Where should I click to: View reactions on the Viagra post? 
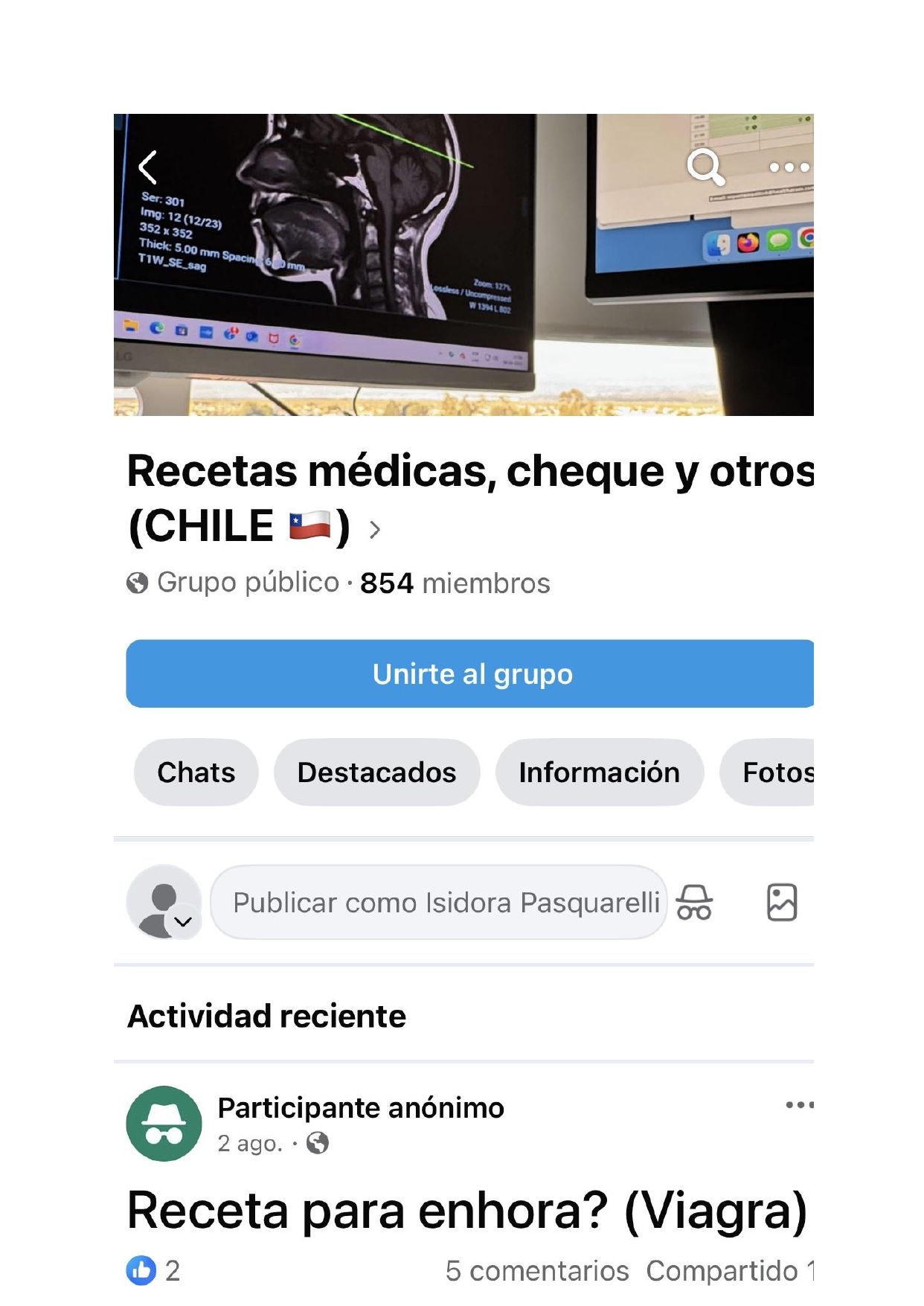coord(153,1271)
